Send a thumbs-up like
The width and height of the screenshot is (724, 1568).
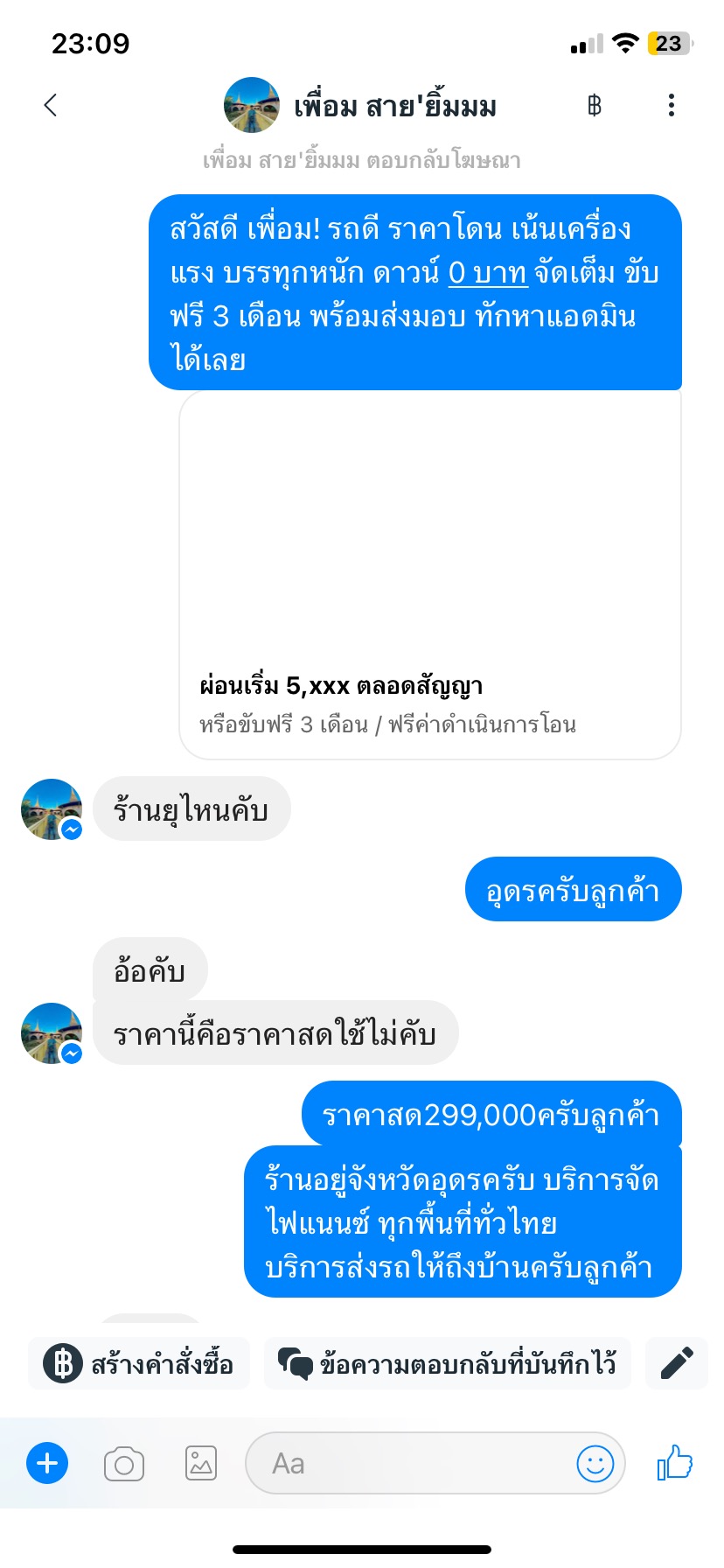click(x=675, y=1462)
